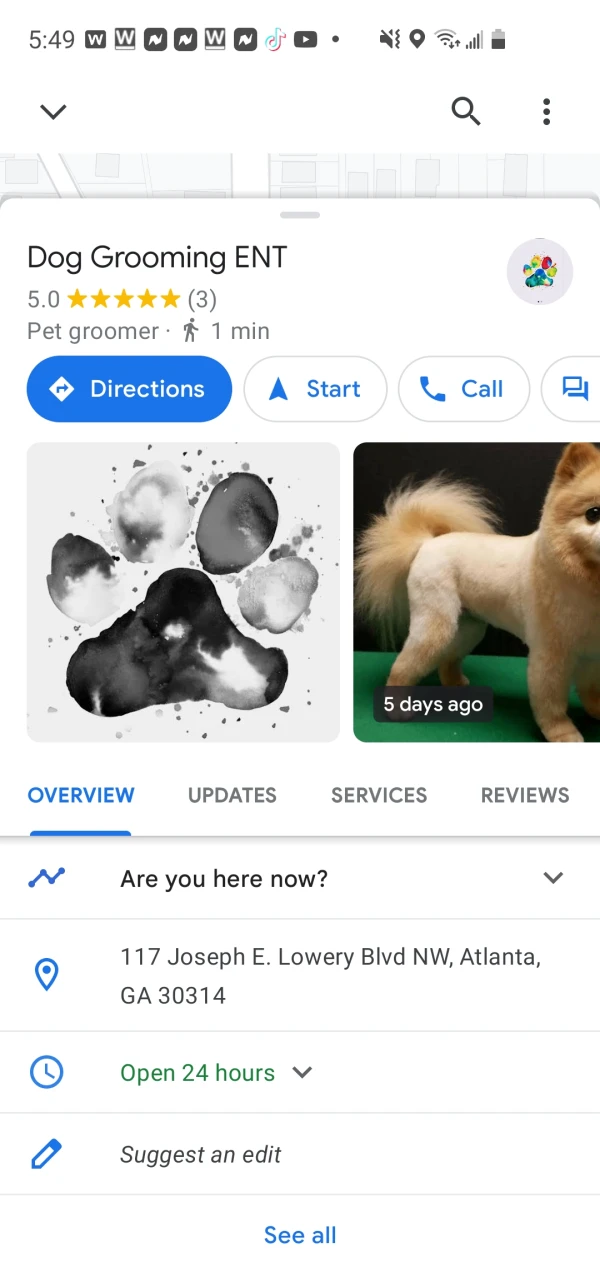Switch to the Reviews tab
The image size is (600, 1267).
coord(525,795)
